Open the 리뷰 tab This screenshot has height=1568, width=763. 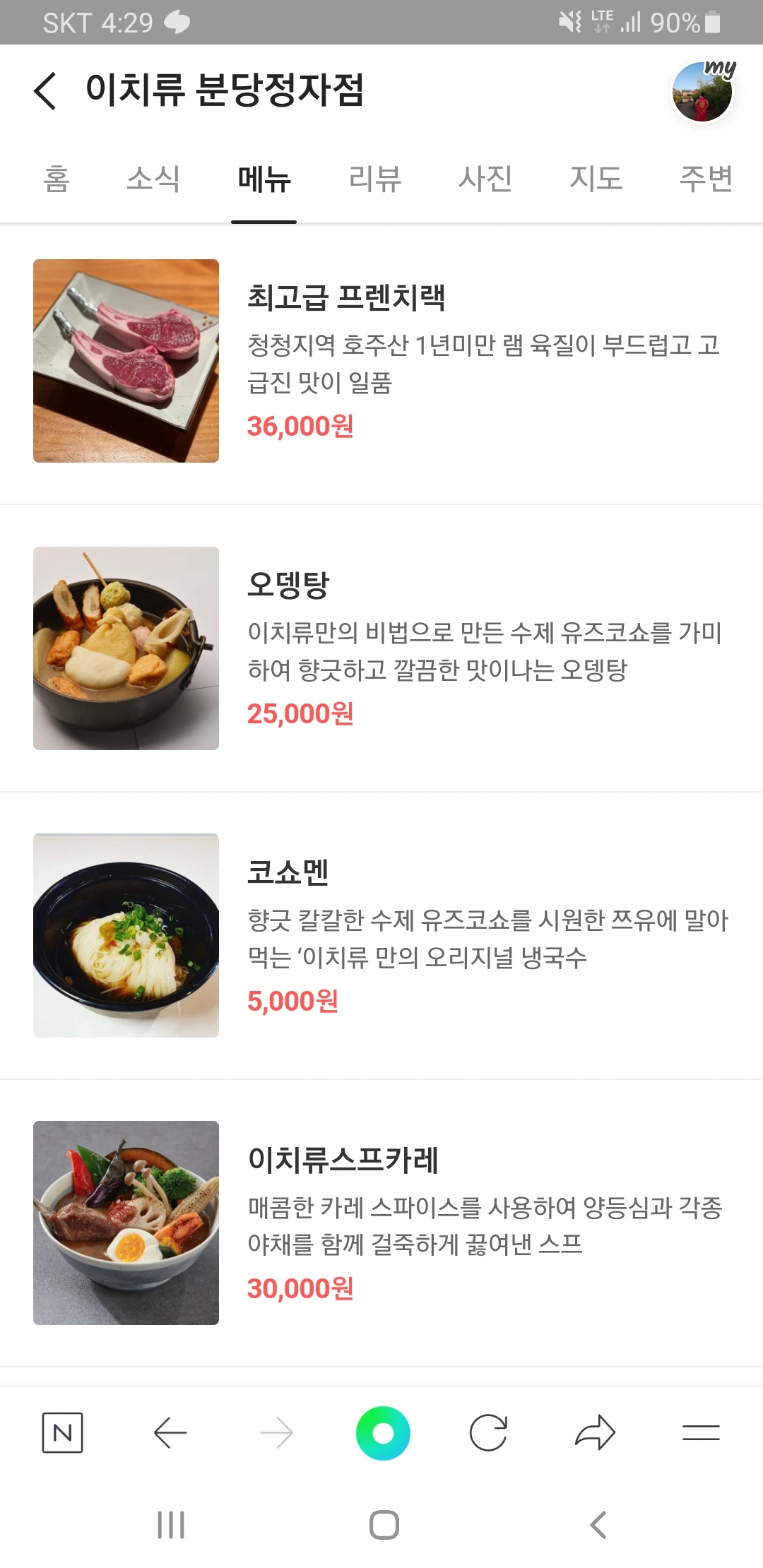coord(375,179)
